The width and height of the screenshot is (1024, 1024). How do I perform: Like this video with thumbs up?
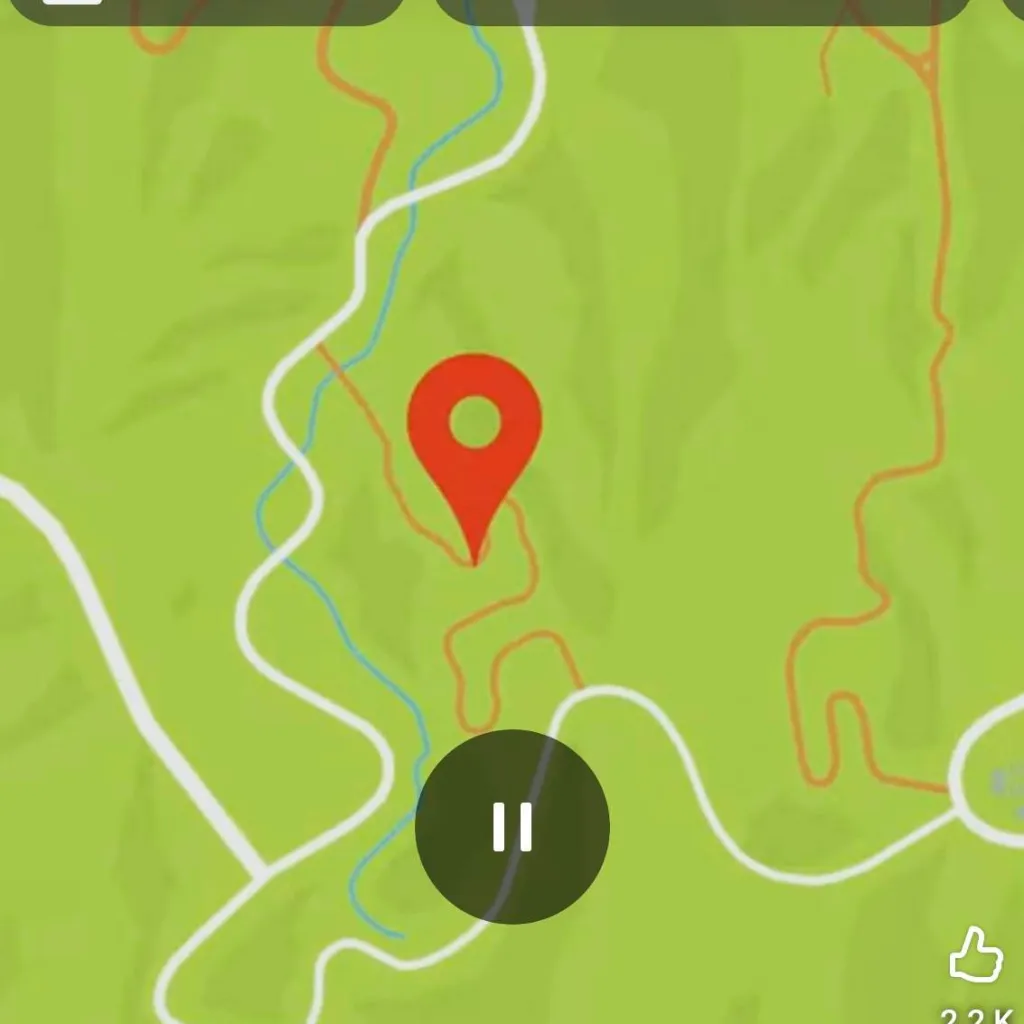point(975,955)
